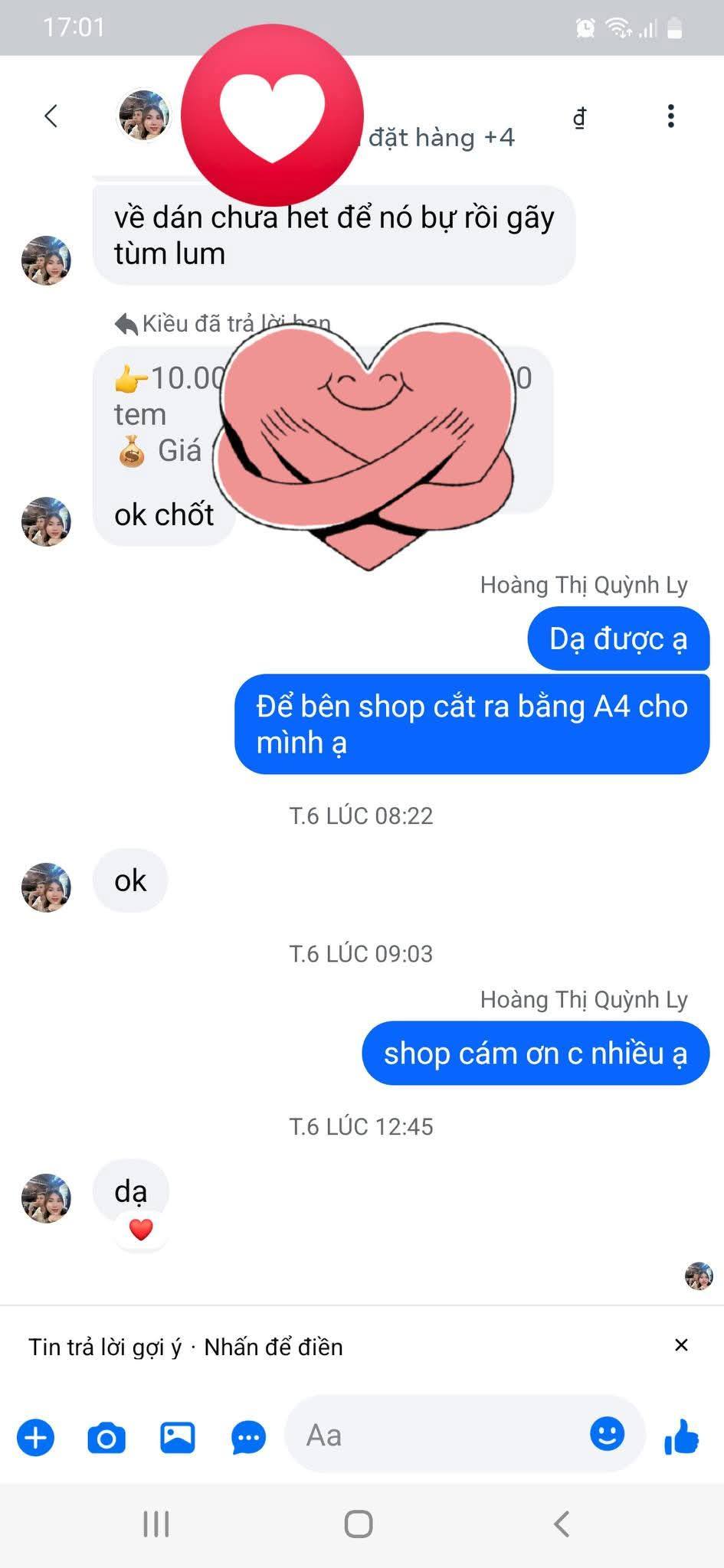The image size is (724, 1568).
Task: Open the contact's profile picture in header
Action: 143,116
